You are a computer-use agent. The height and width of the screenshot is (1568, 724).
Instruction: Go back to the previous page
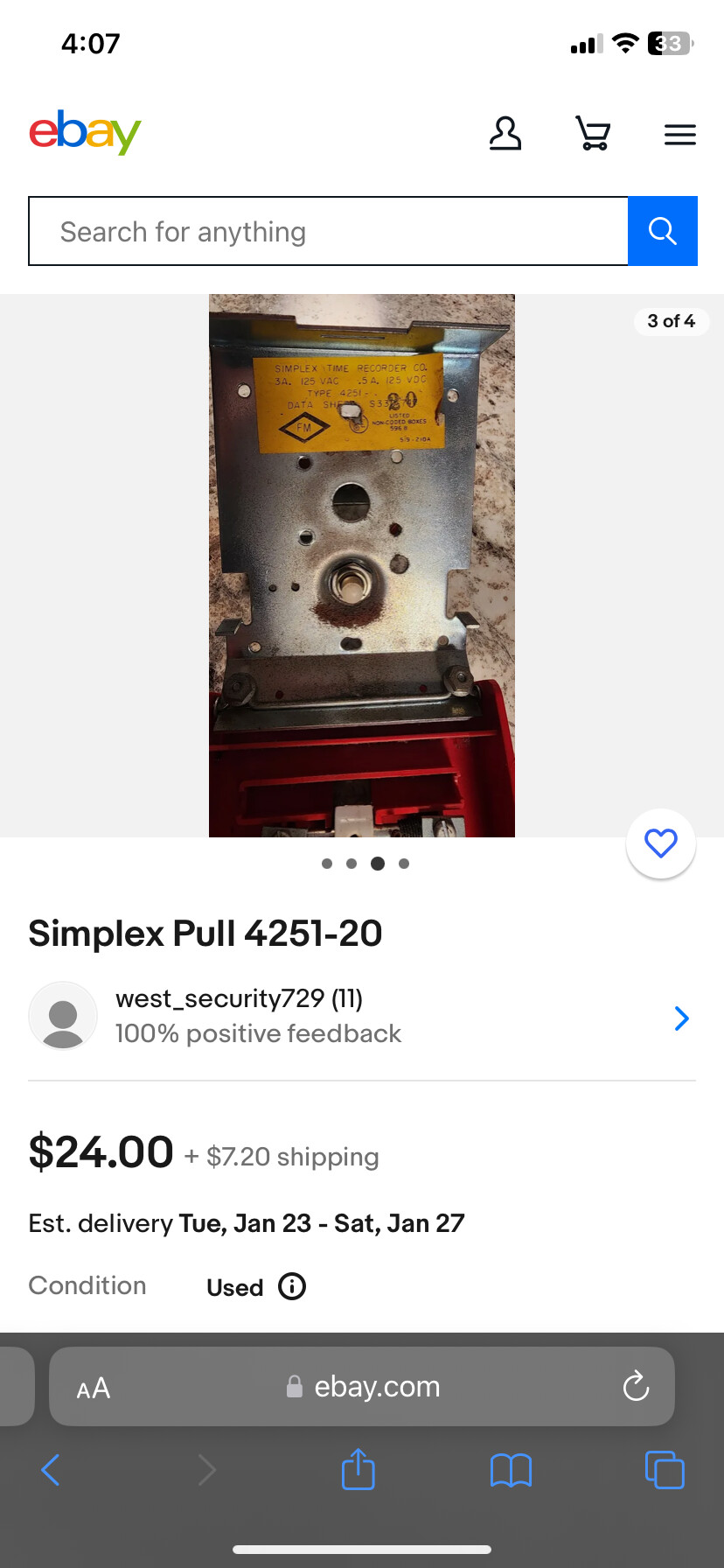pos(51,1470)
